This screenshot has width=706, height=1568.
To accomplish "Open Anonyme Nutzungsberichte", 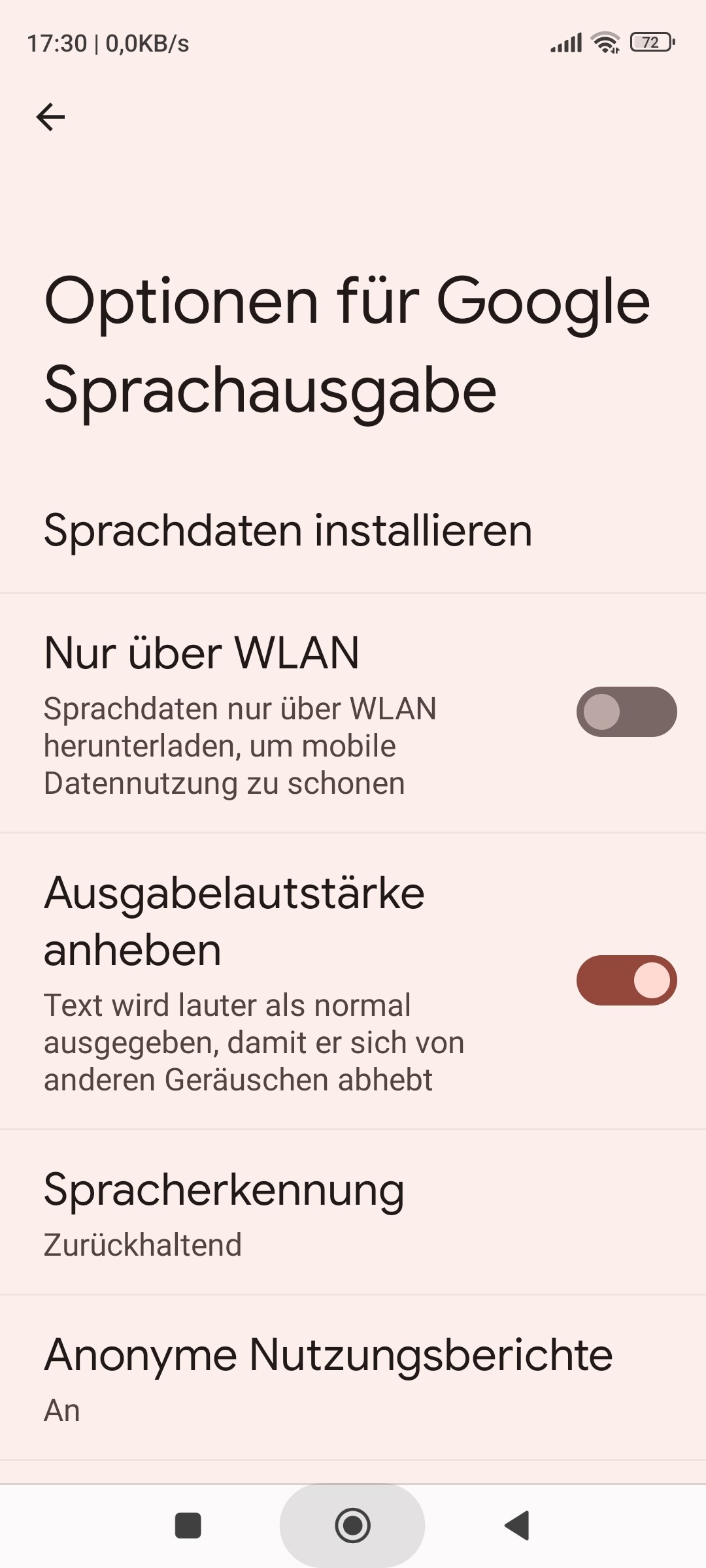I will click(x=353, y=1377).
